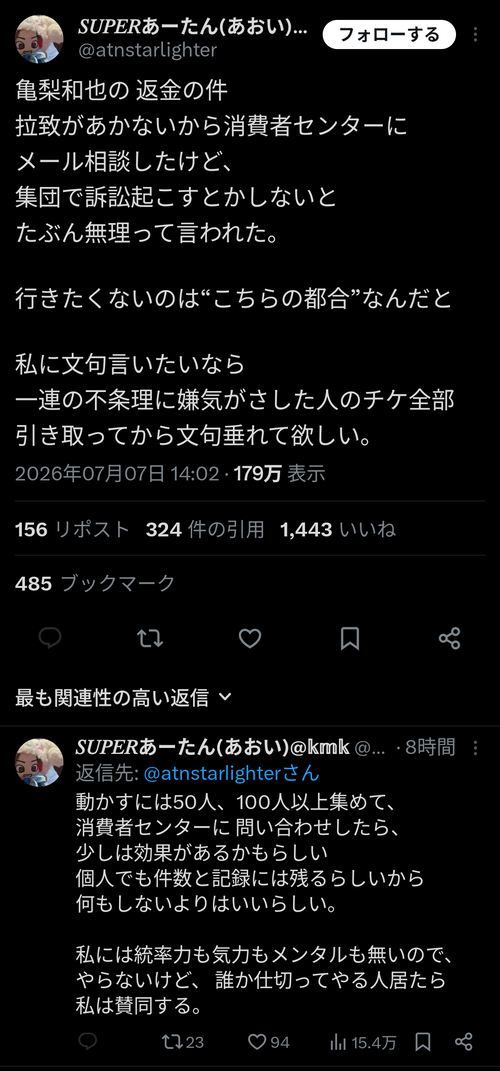Open the @atnstarlighterさん mention link

pos(232,773)
